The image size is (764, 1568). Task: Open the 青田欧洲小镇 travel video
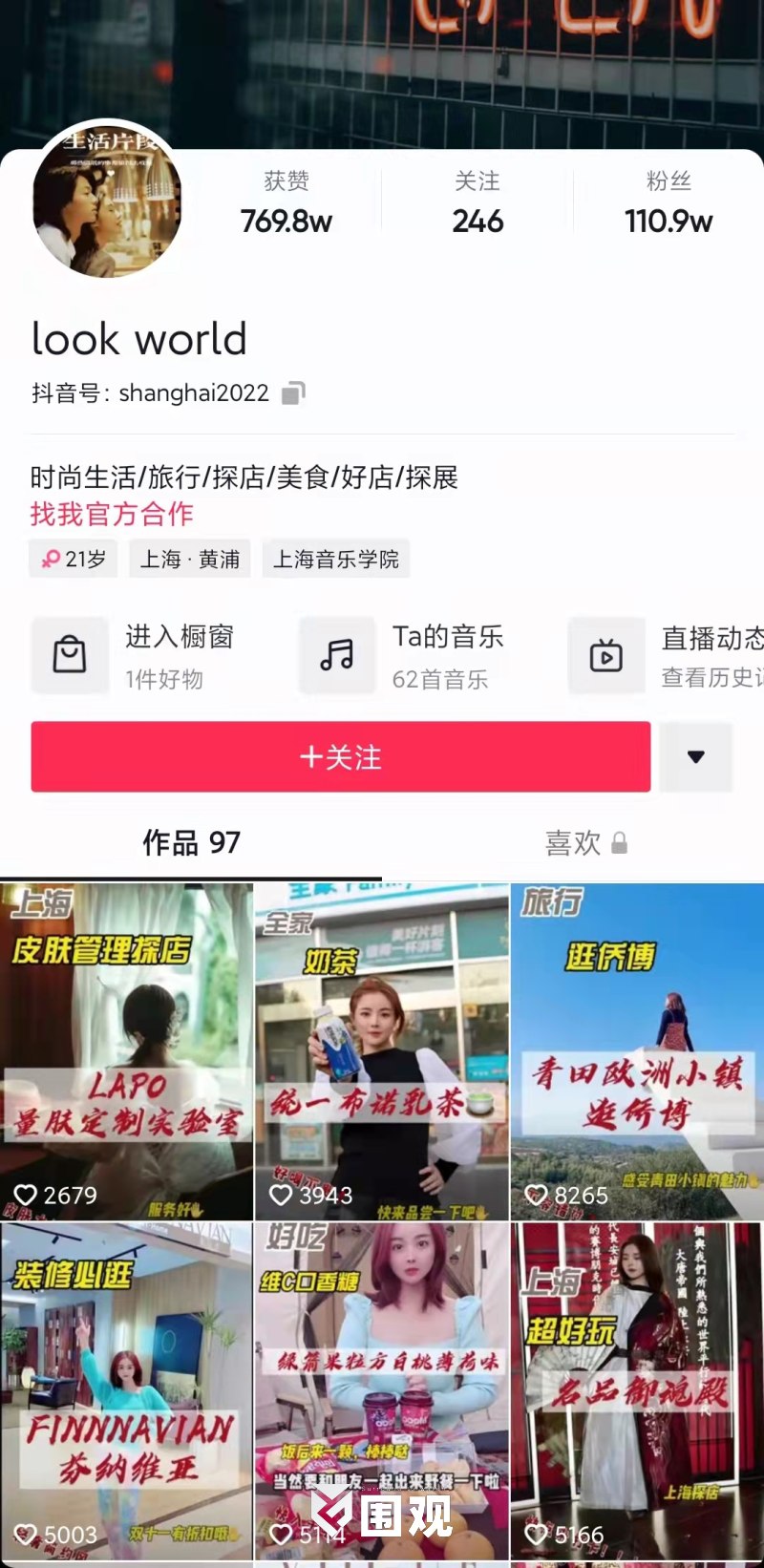(x=637, y=1050)
